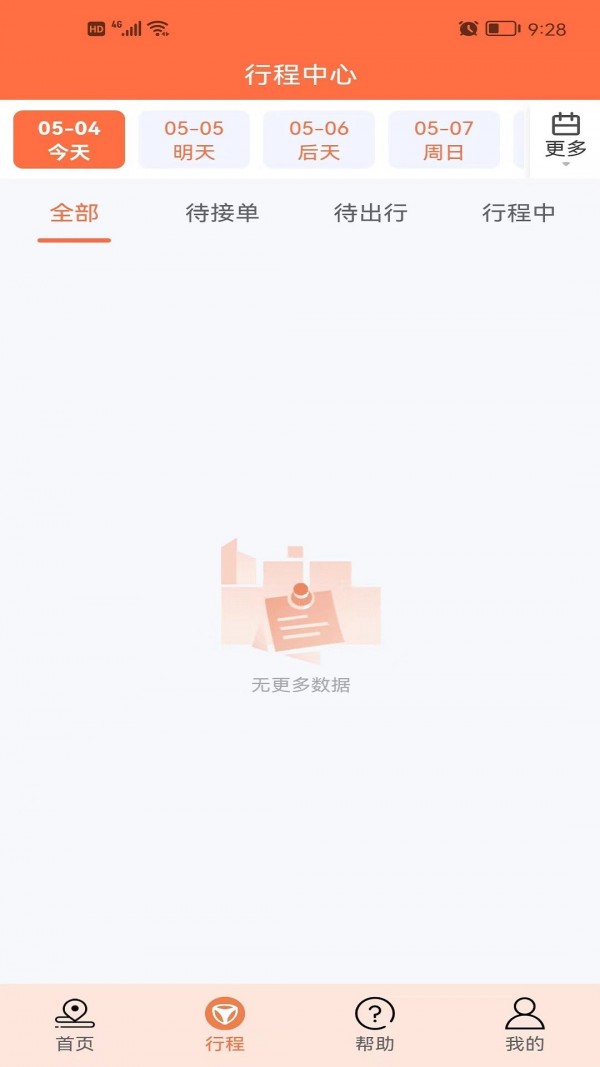
Task: View the 行程中 tab
Action: (518, 213)
